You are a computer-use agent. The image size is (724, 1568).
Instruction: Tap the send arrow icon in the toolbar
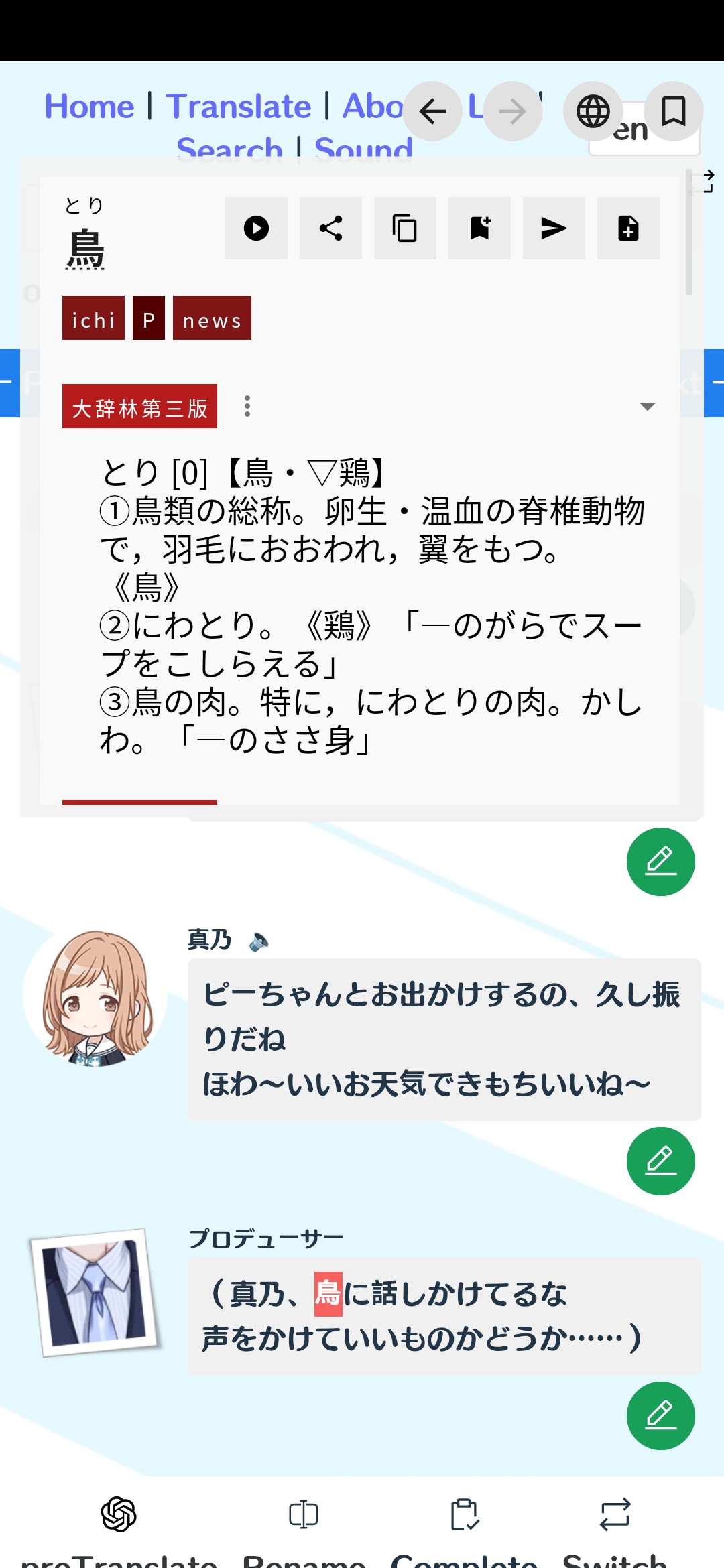554,228
